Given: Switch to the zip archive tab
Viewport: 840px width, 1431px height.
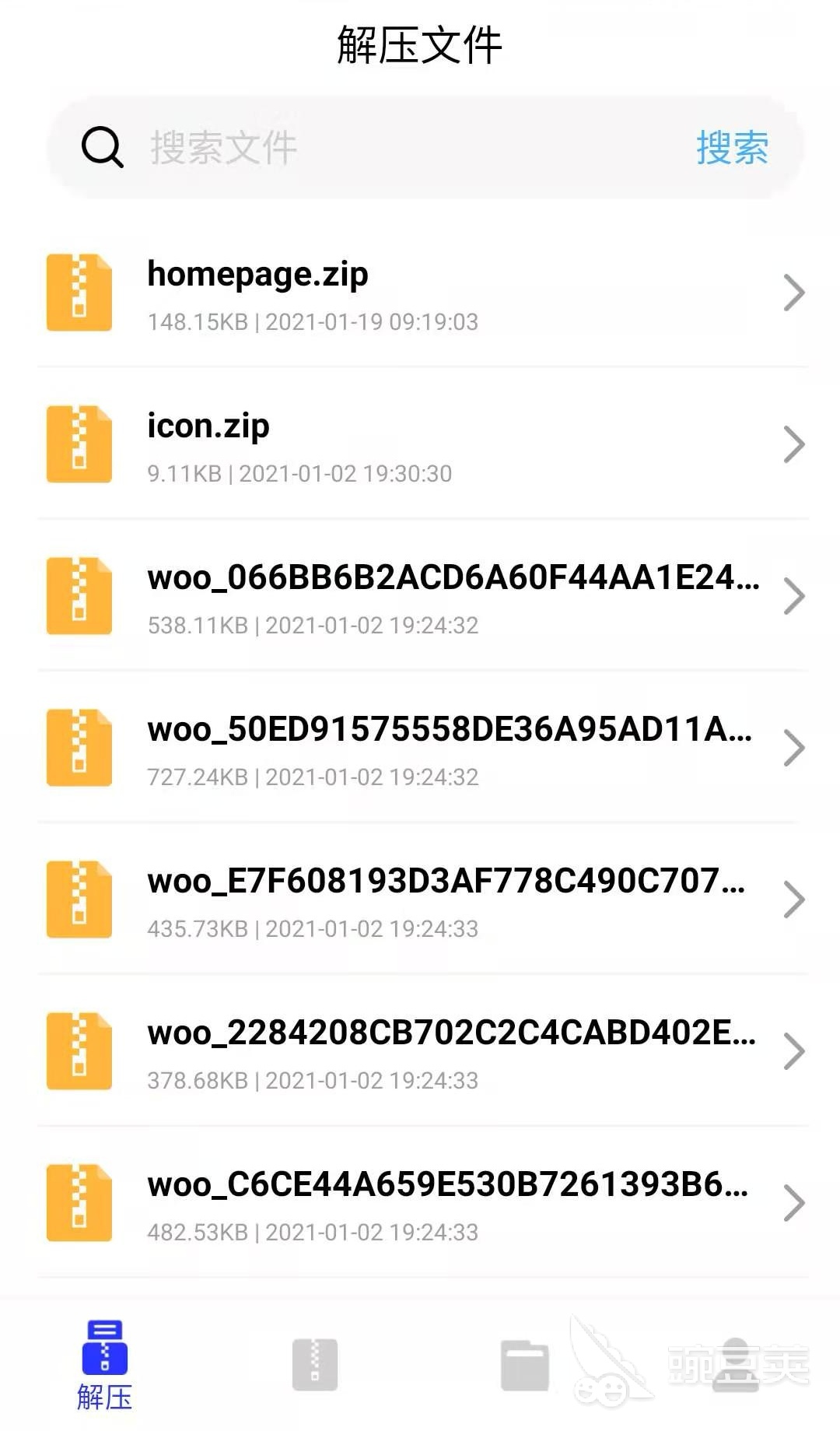Looking at the screenshot, I should pos(315,1364).
